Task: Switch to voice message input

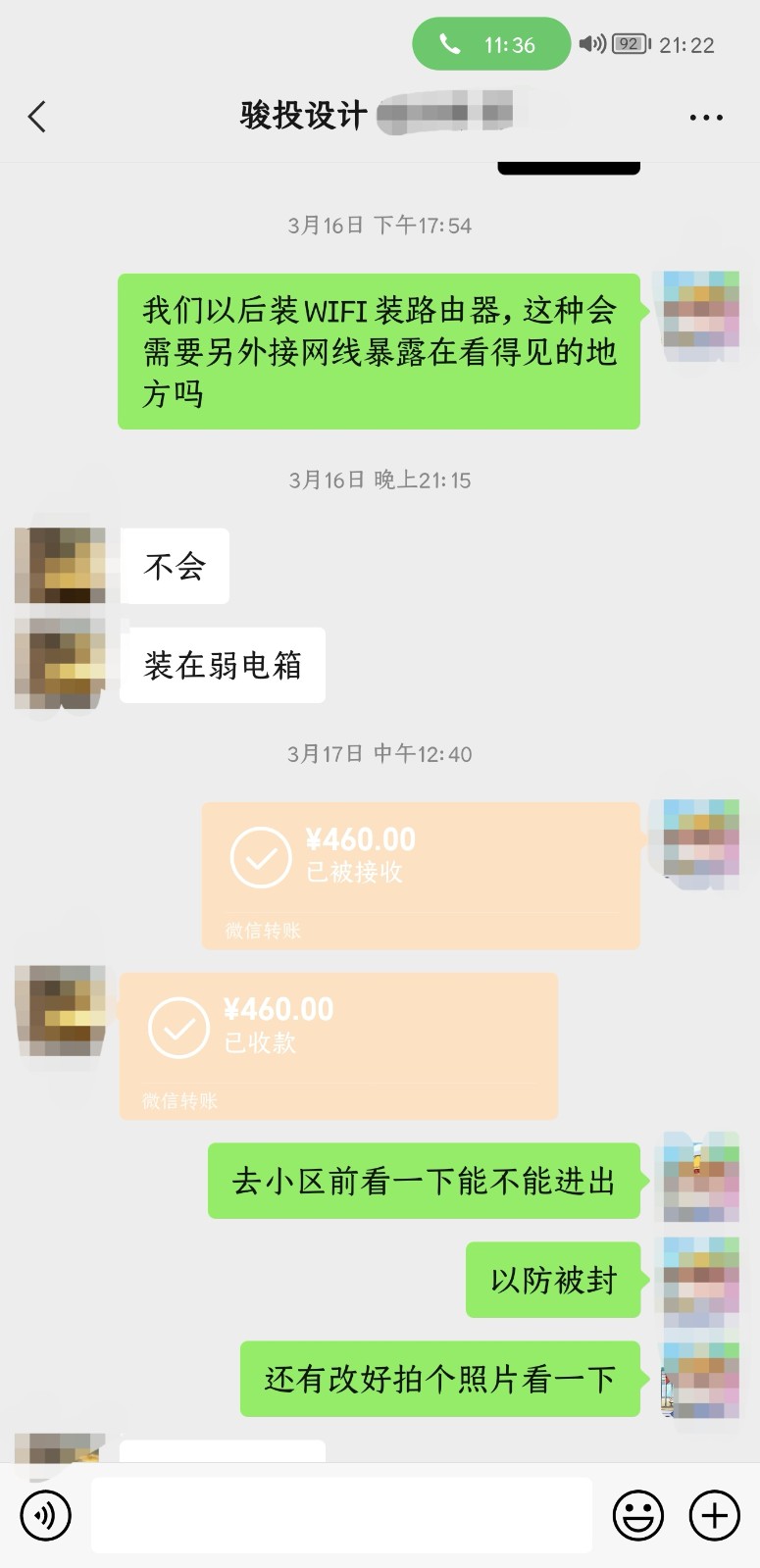Action: pyautogui.click(x=45, y=1515)
